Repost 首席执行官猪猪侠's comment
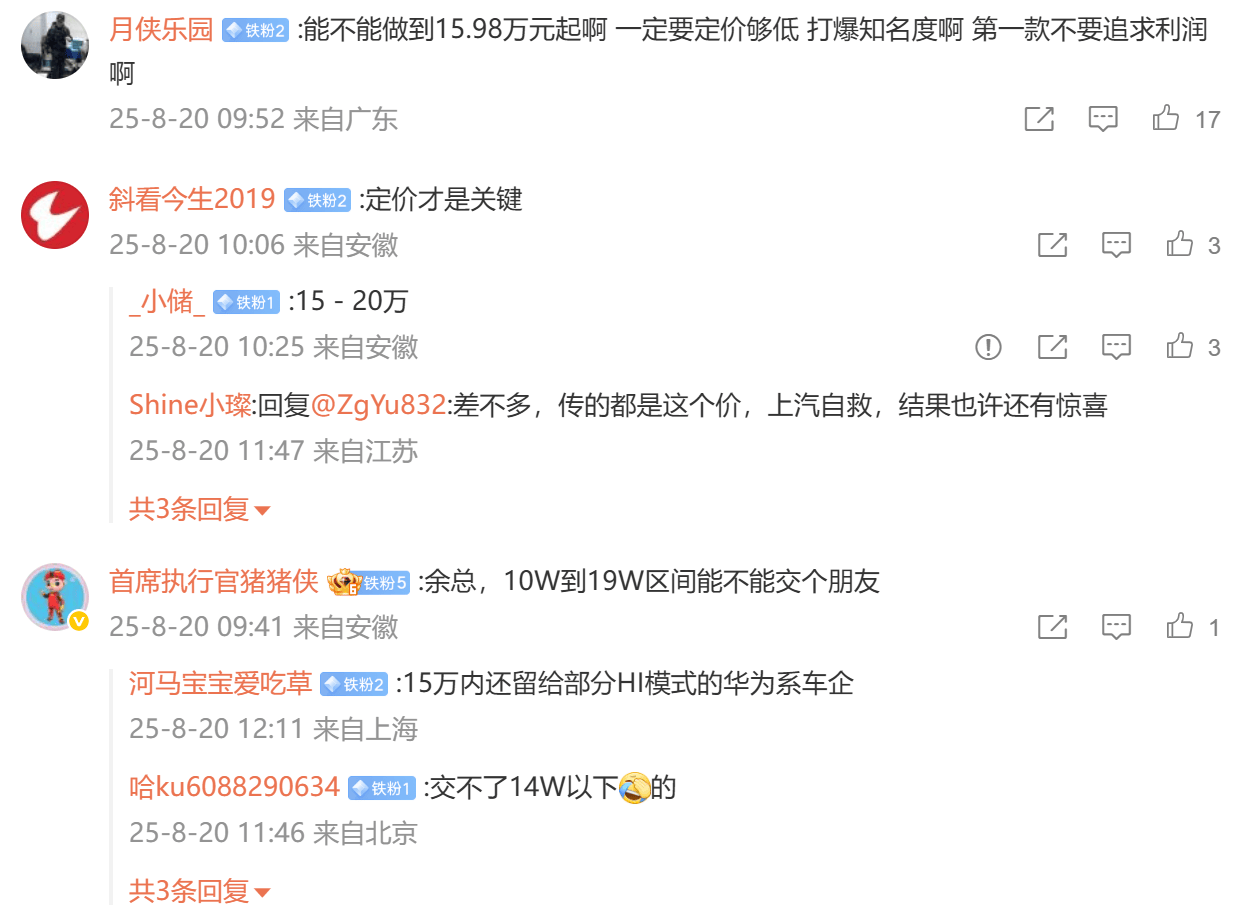This screenshot has height=916, width=1246. (x=1052, y=627)
